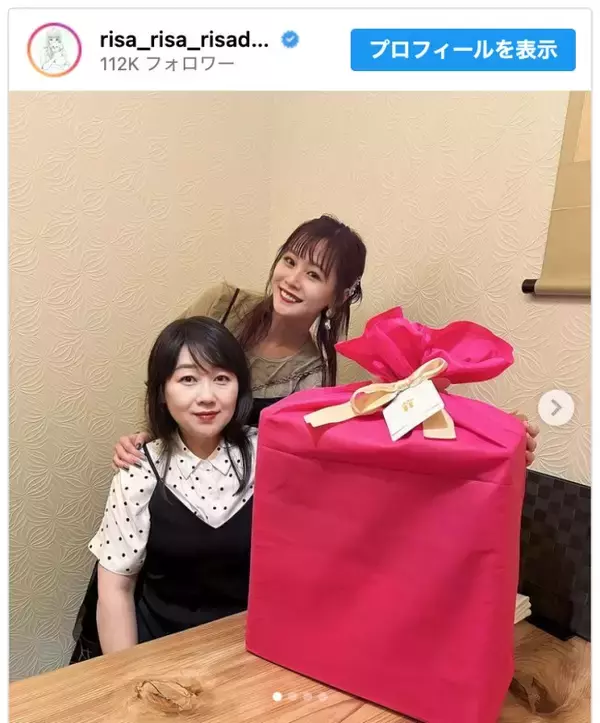Image resolution: width=600 pixels, height=723 pixels.
Task: Open the risa_risa_risad profile avatar
Action: point(54,50)
